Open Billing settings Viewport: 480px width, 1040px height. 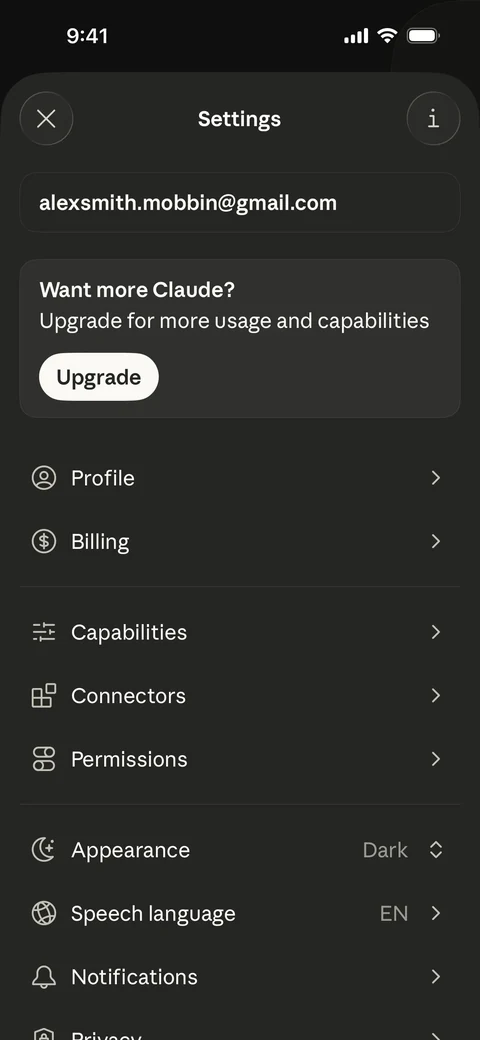coord(240,542)
